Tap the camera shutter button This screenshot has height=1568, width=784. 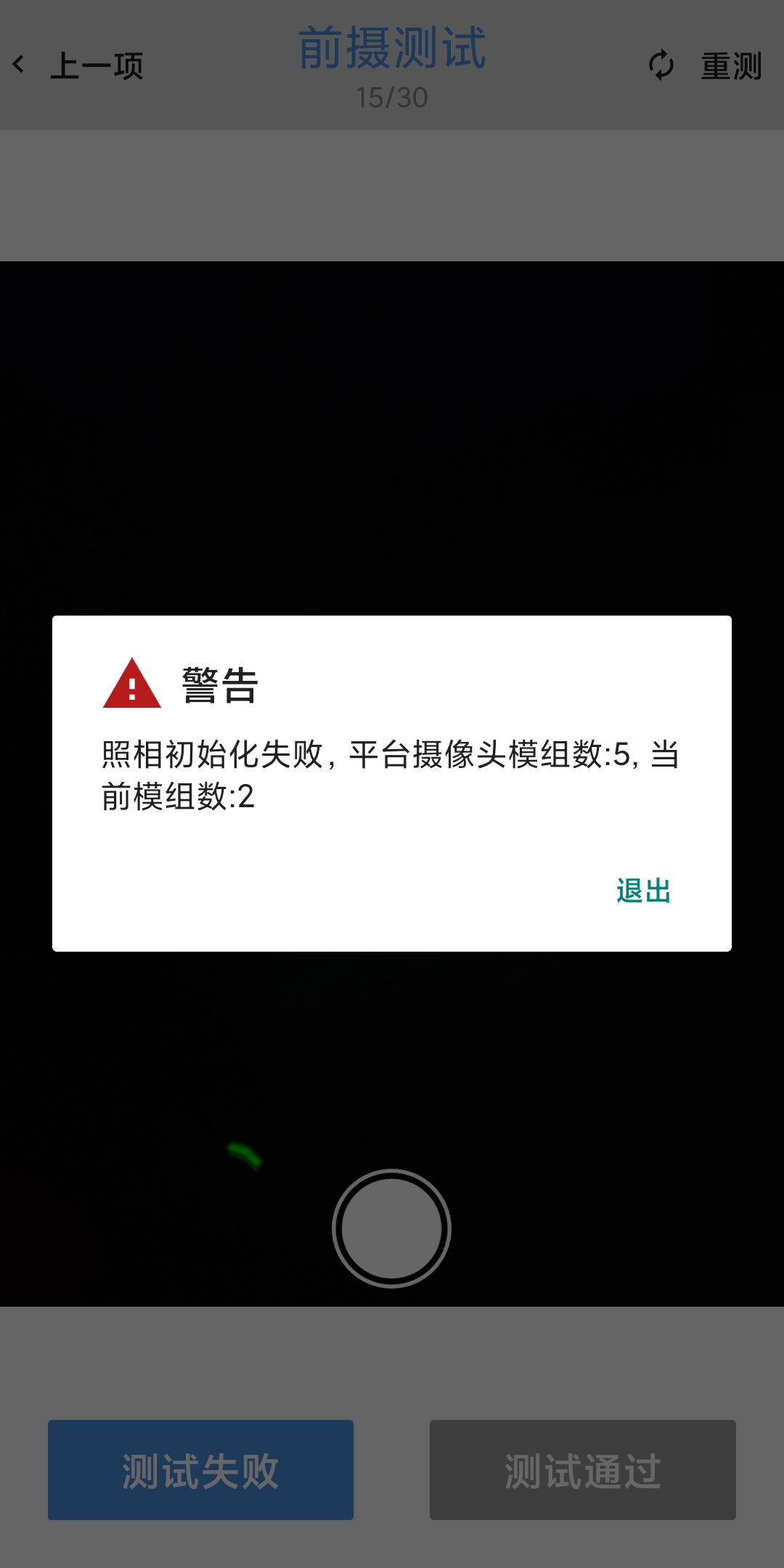(x=392, y=1228)
